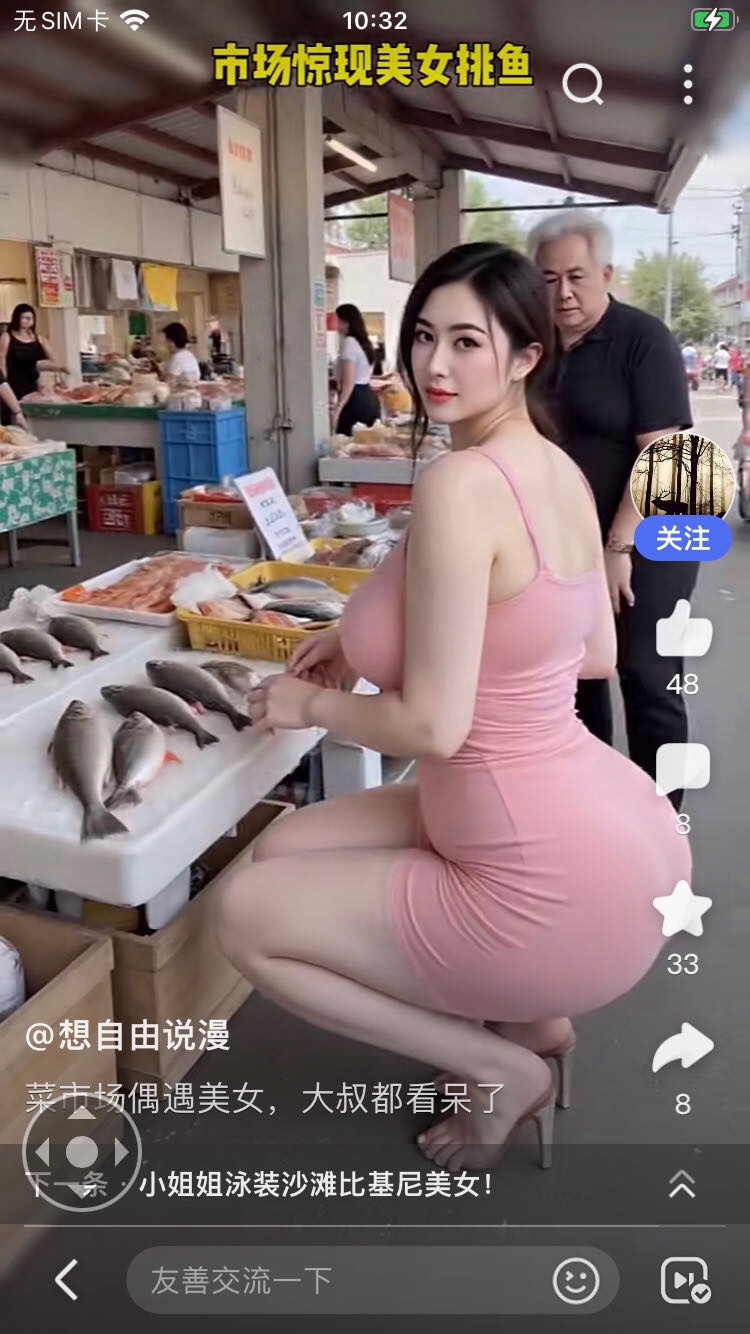The width and height of the screenshot is (750, 1334).
Task: Go back with the left arrow
Action: click(x=66, y=1280)
